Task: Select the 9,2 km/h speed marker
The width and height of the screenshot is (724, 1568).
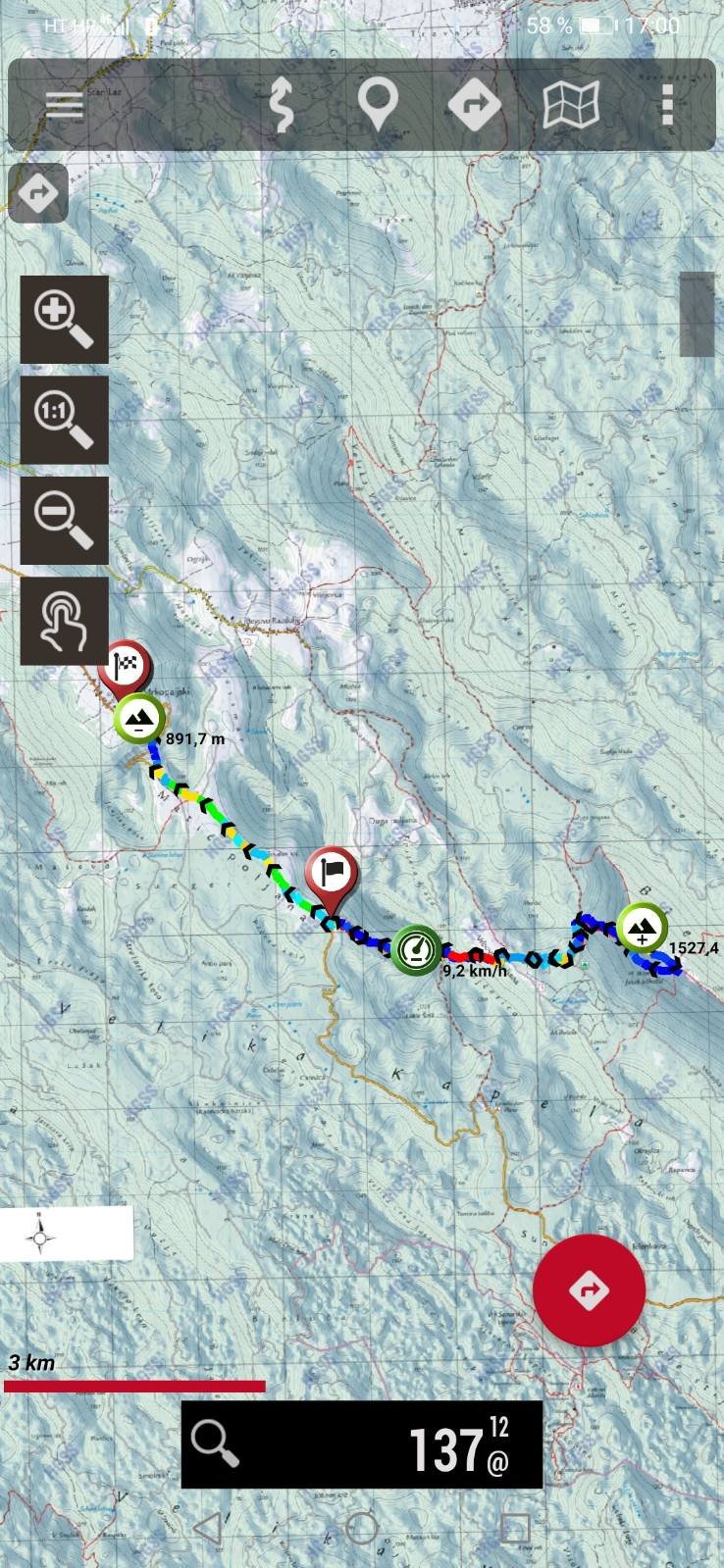Action: pyautogui.click(x=416, y=948)
